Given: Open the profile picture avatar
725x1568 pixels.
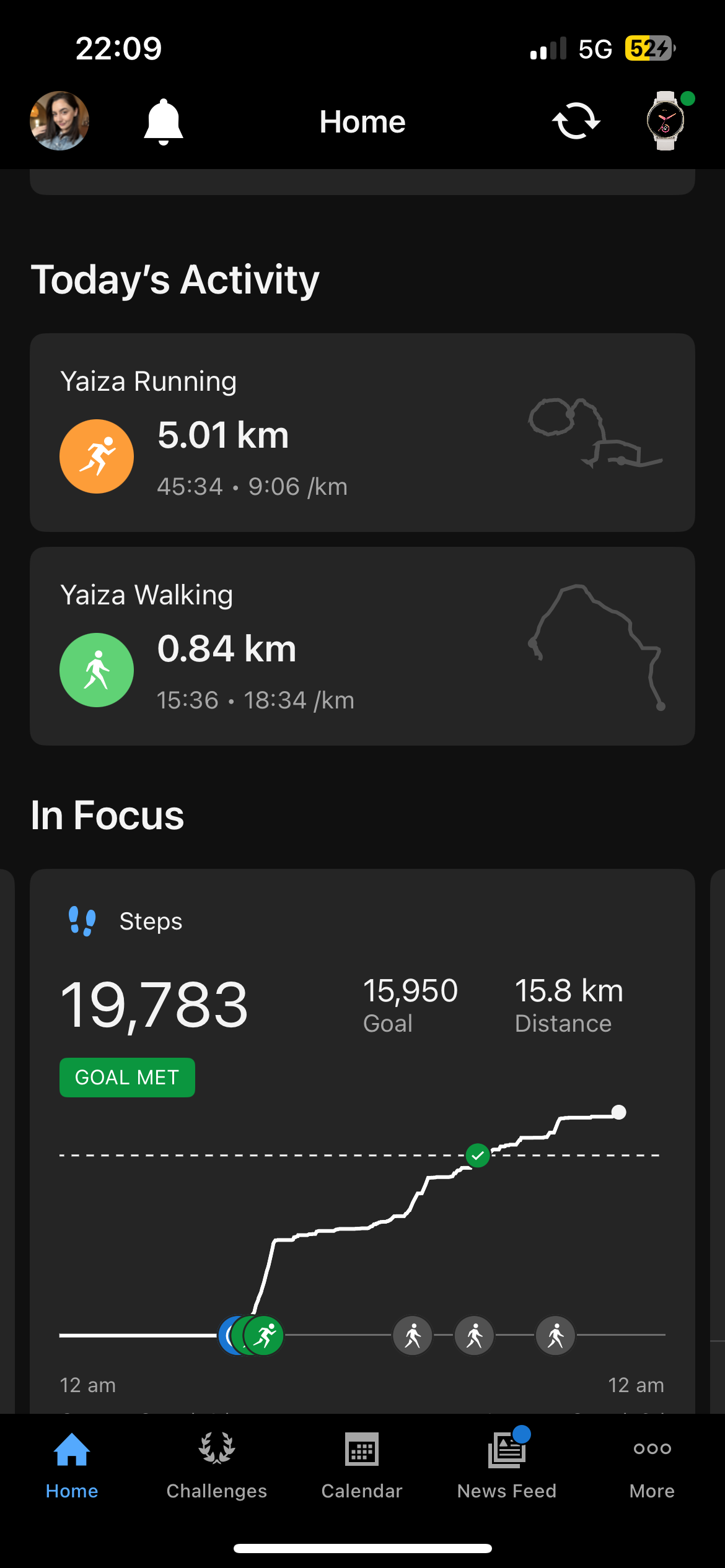Looking at the screenshot, I should pos(59,121).
